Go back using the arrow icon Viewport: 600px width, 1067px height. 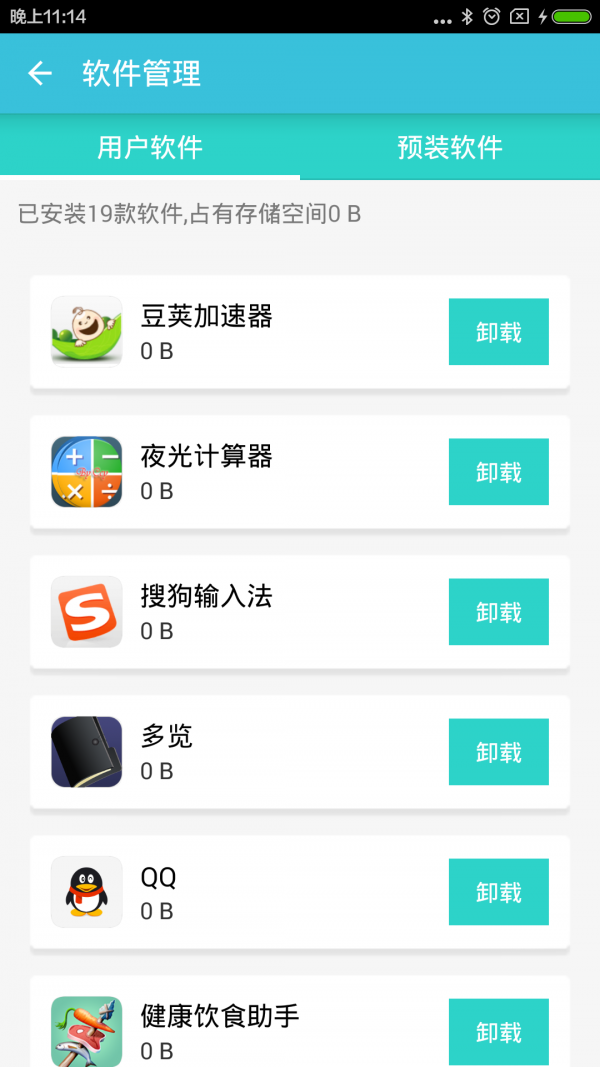(x=40, y=73)
